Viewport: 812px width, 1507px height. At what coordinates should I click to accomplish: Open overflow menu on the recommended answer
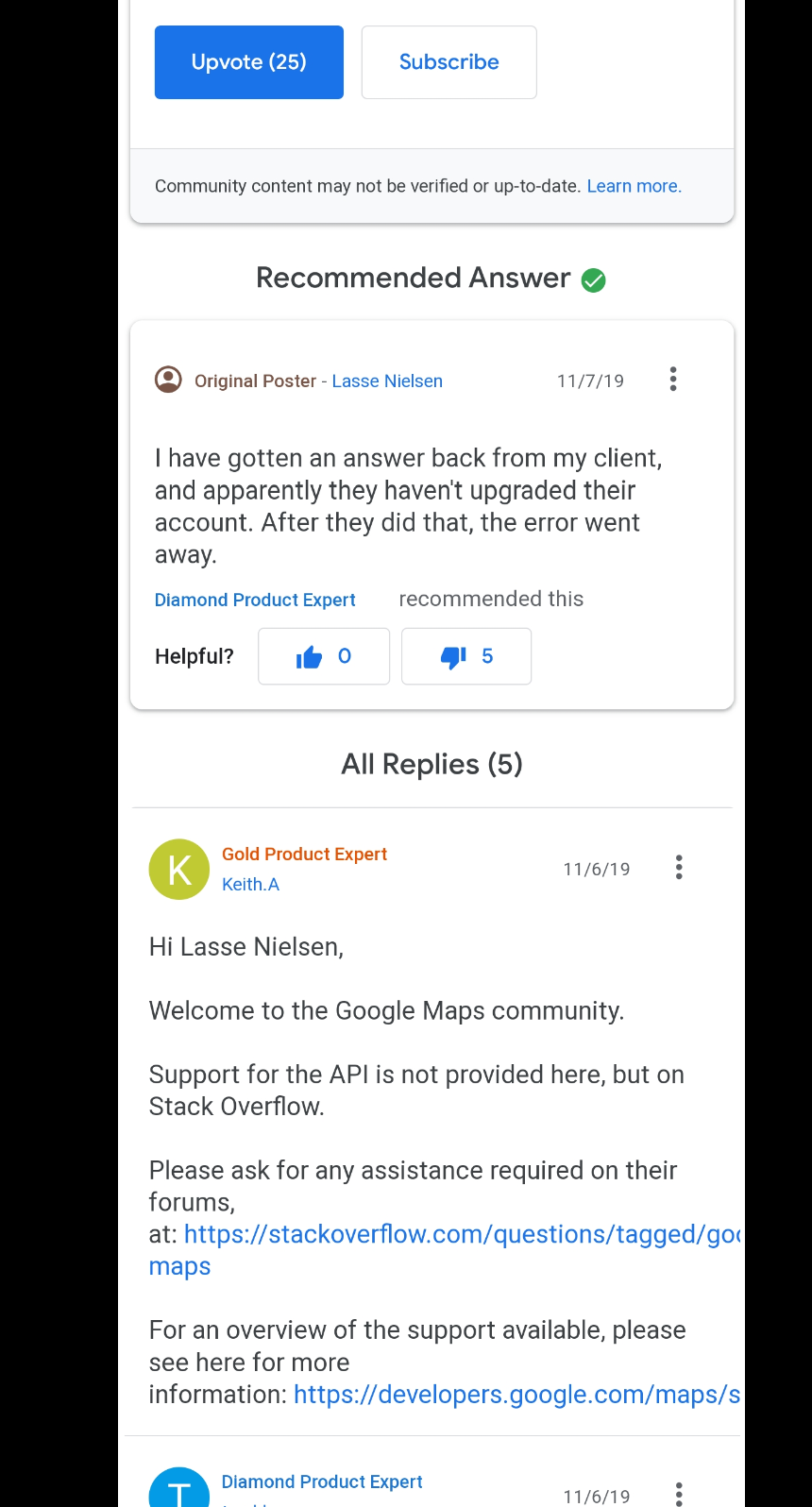pos(673,380)
